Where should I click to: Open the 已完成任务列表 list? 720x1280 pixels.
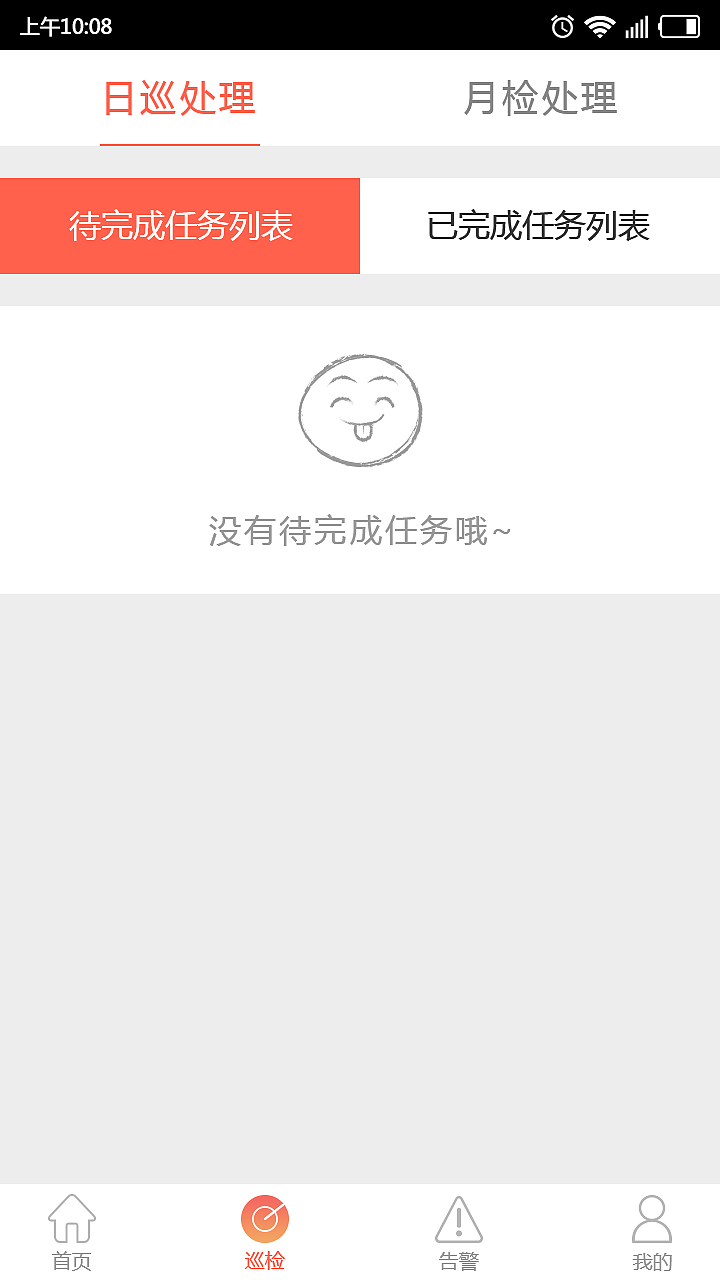pyautogui.click(x=540, y=226)
